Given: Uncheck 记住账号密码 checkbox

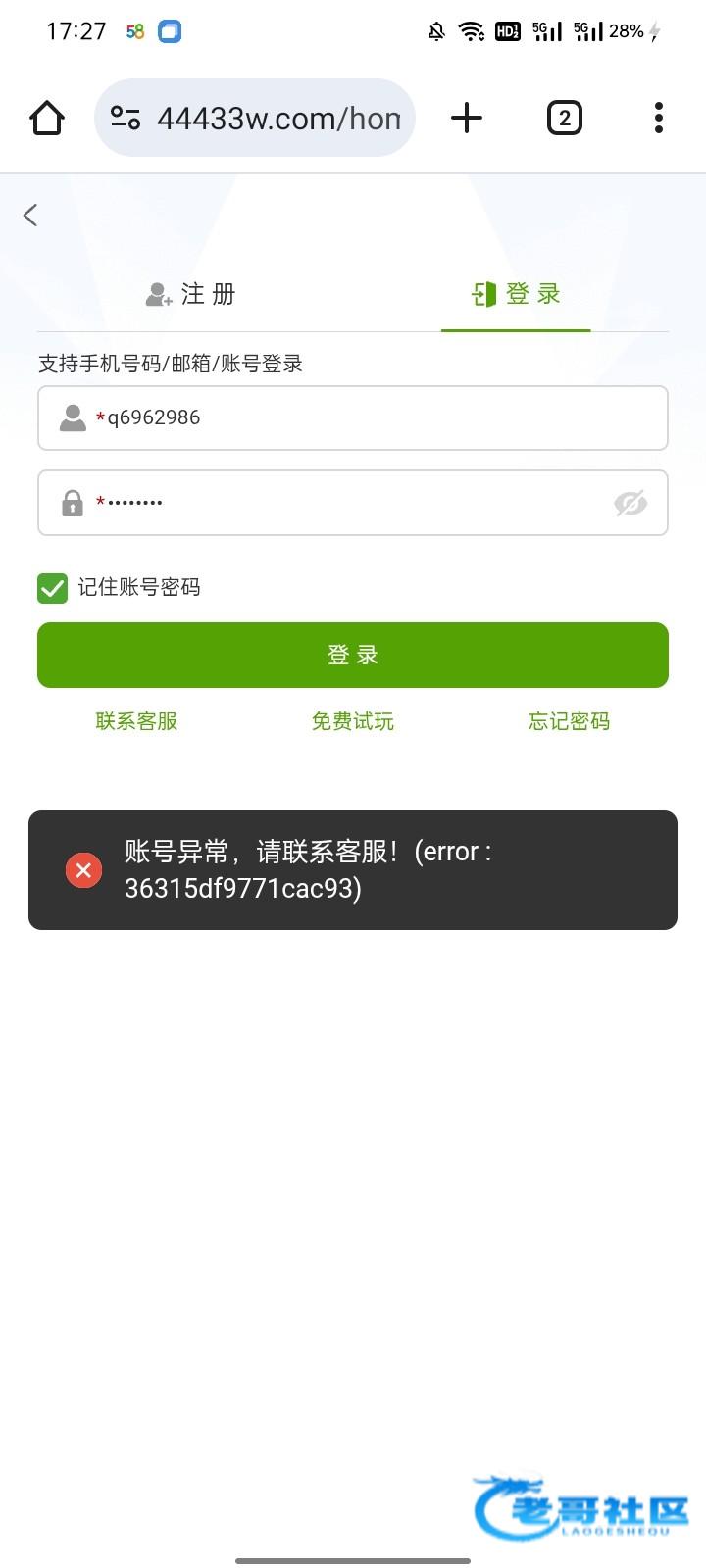Looking at the screenshot, I should (x=53, y=588).
